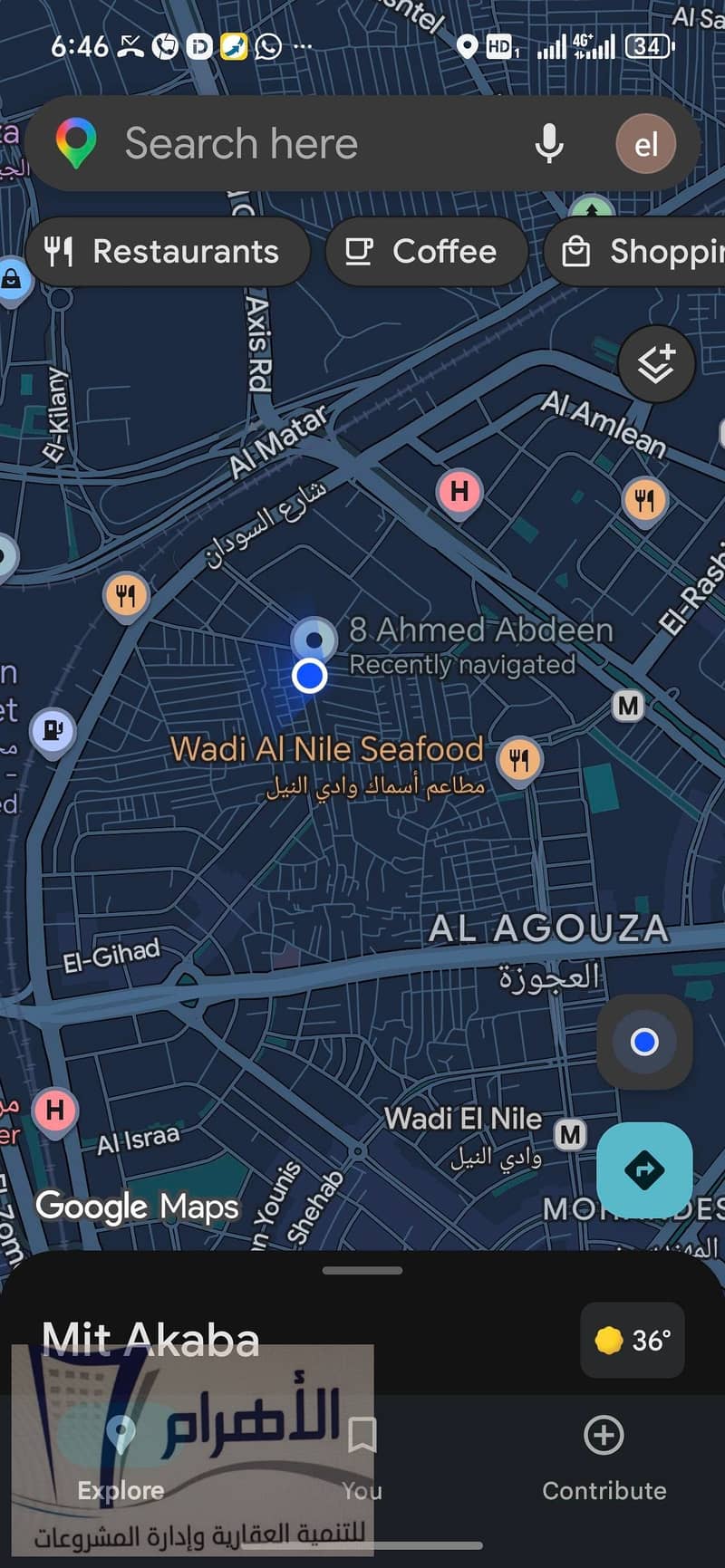The height and width of the screenshot is (1568, 725).
Task: Select the Restaurants chip
Action: 168,251
